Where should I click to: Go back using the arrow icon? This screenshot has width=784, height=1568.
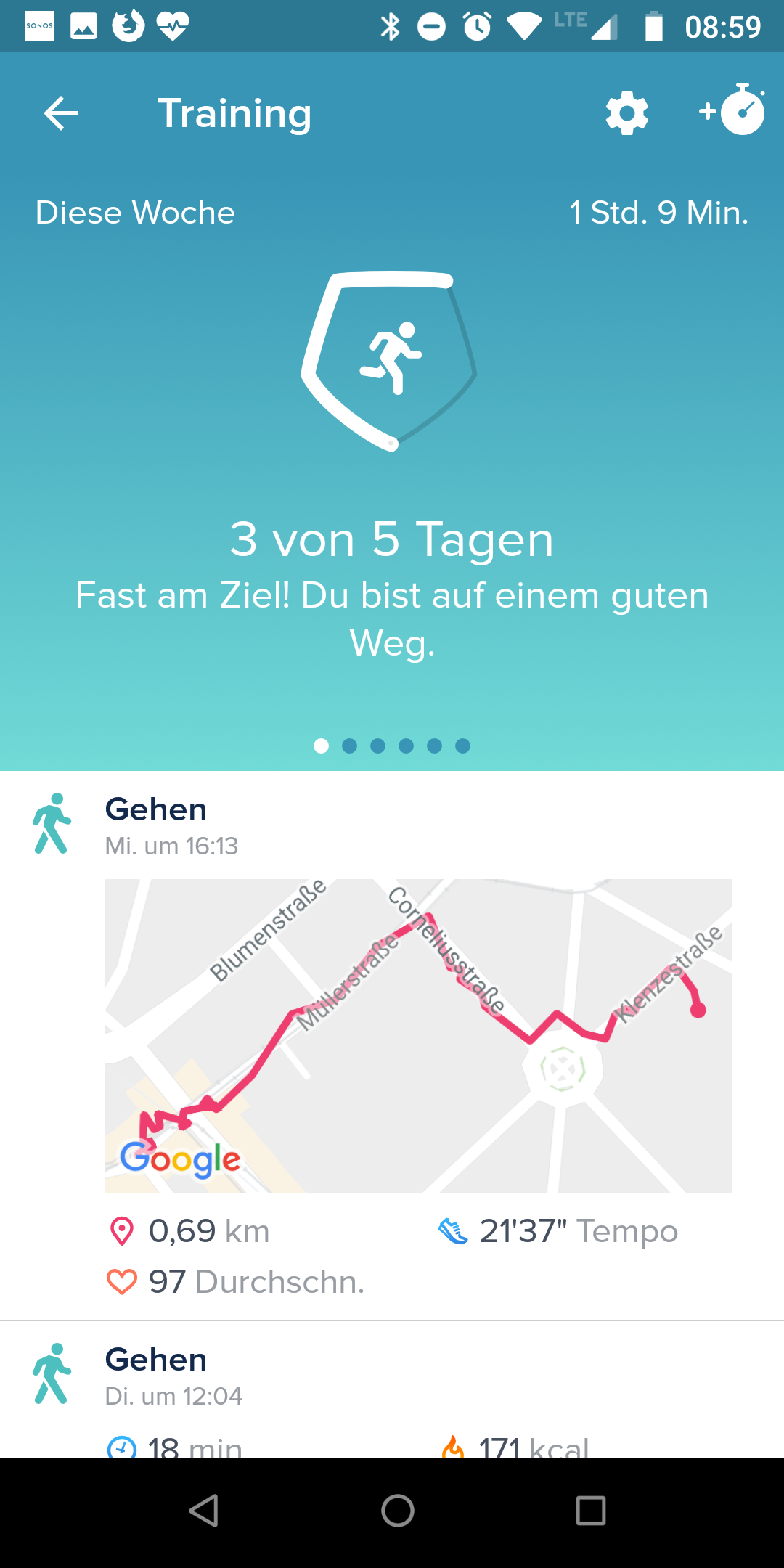61,113
